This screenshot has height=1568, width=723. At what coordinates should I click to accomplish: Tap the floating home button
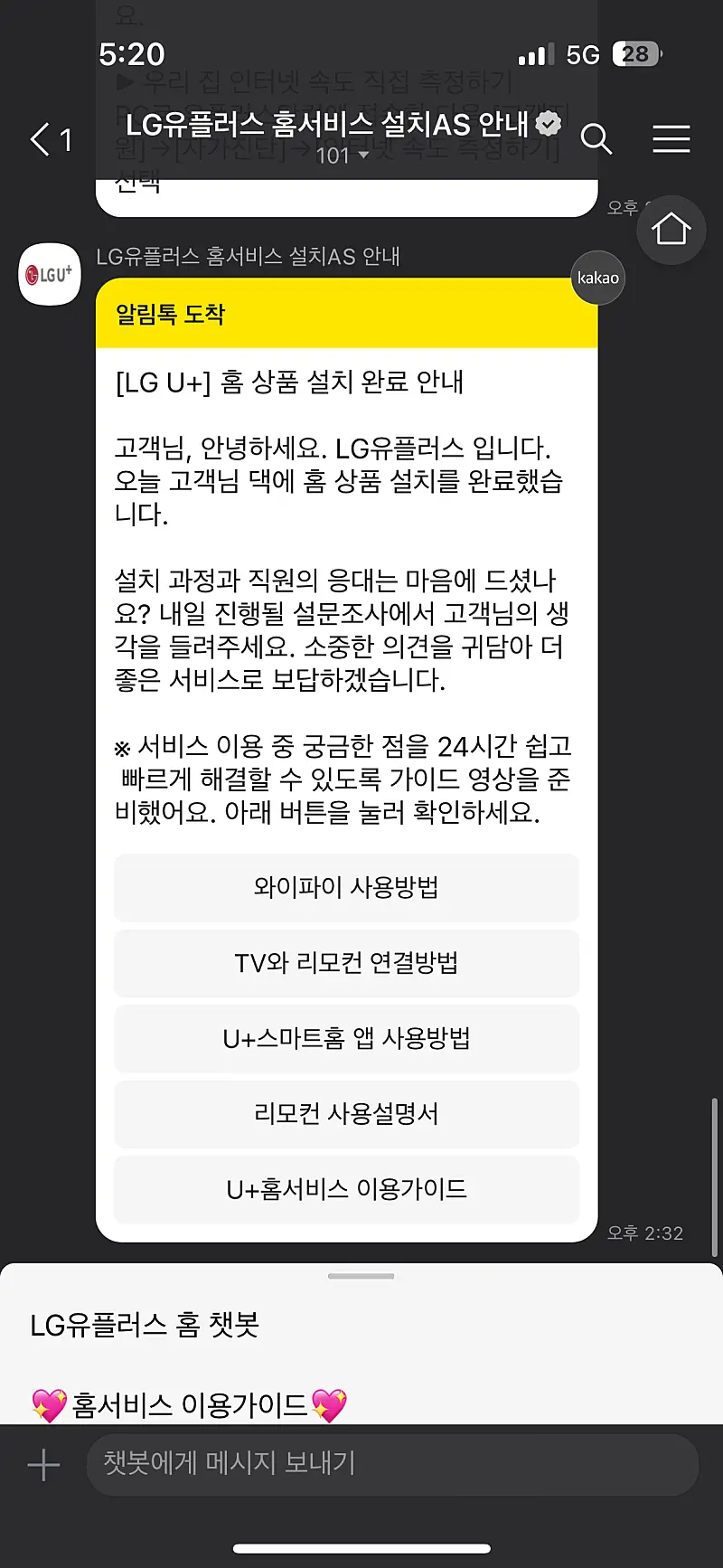point(671,230)
